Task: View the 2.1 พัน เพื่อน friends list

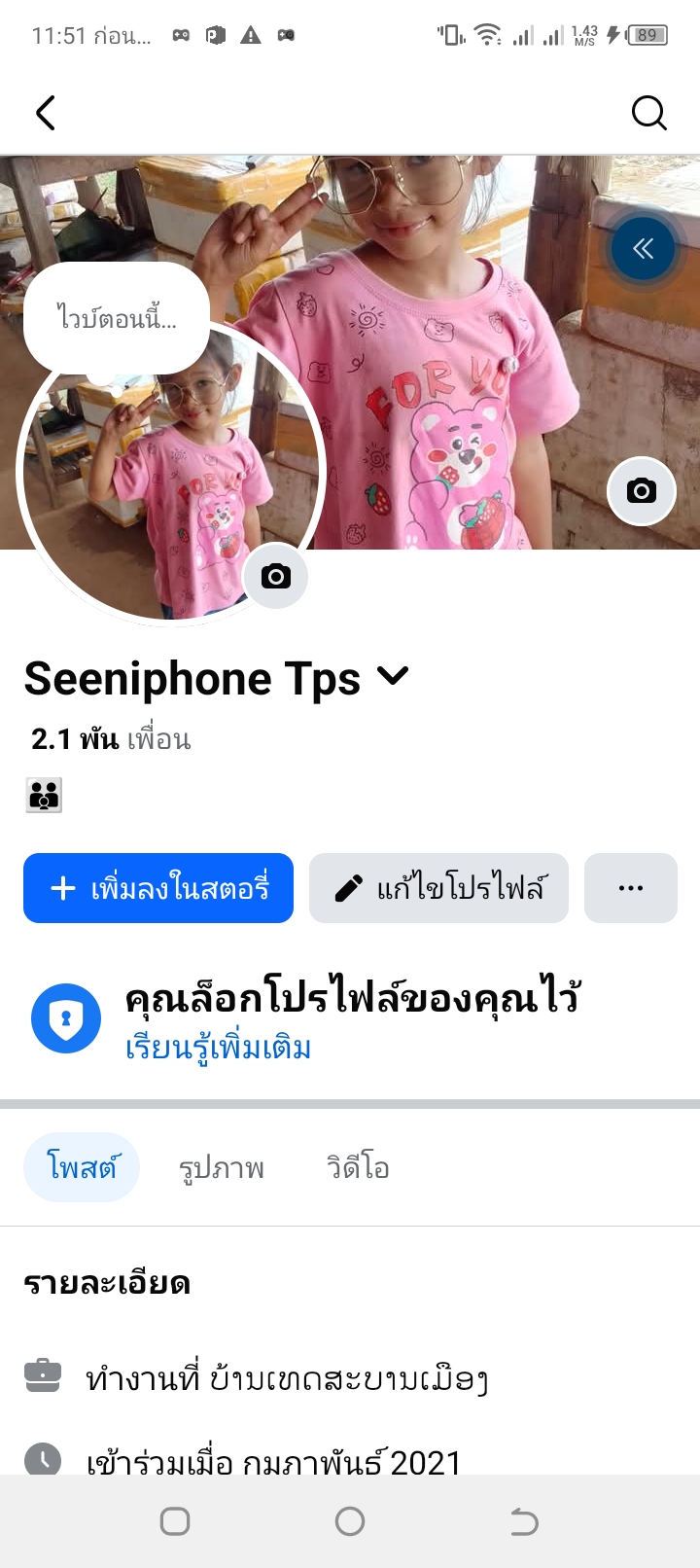Action: click(x=111, y=739)
